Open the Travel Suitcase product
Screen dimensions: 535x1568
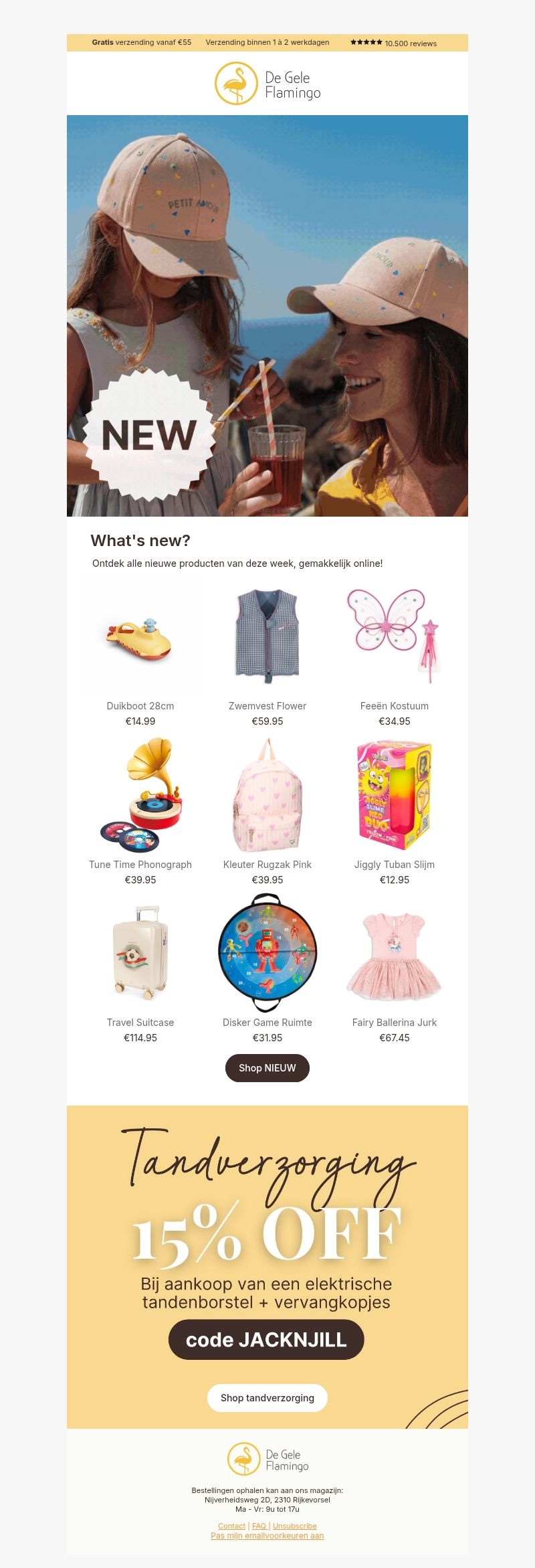pos(140,952)
